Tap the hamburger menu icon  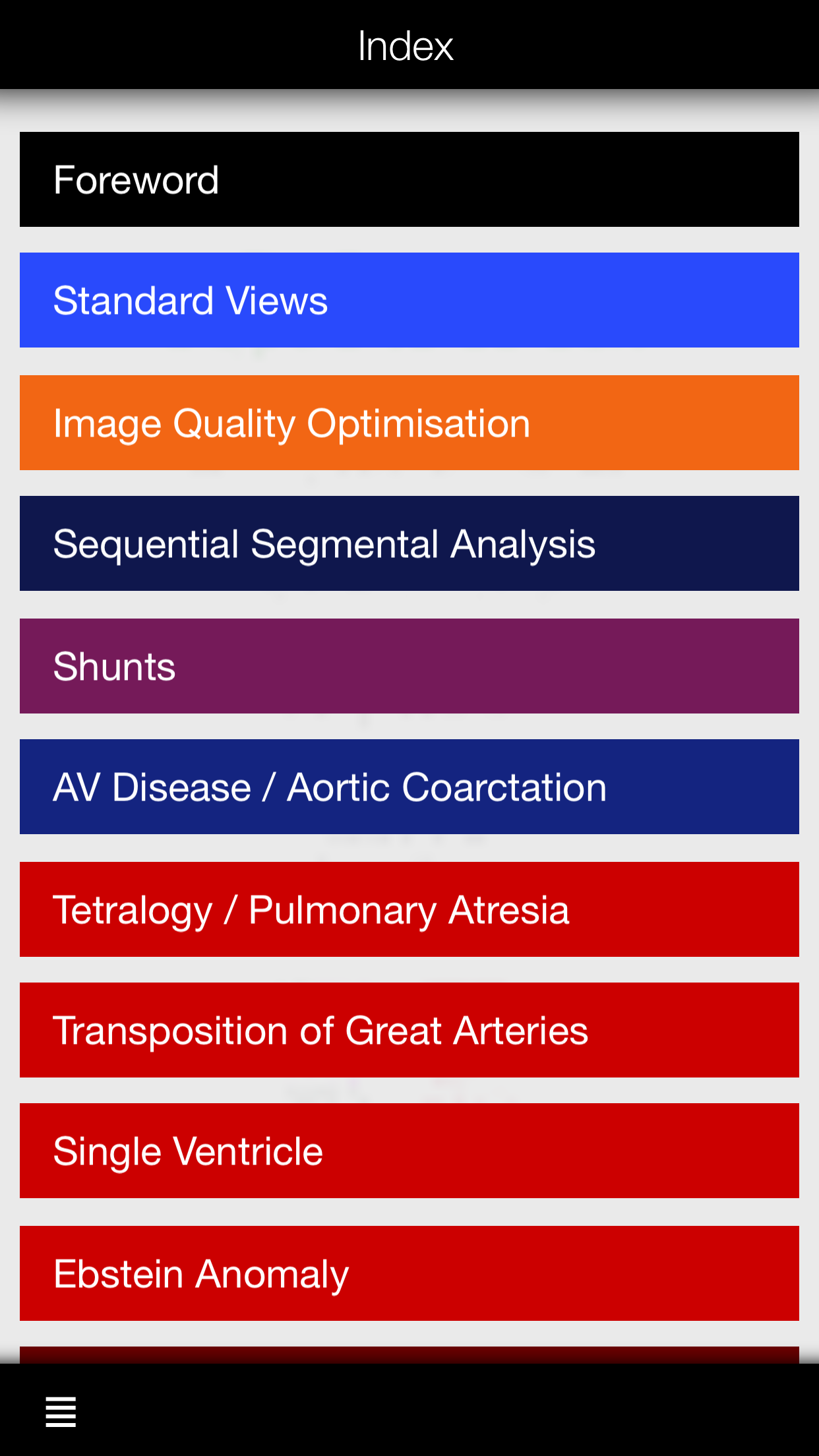[x=61, y=1411]
